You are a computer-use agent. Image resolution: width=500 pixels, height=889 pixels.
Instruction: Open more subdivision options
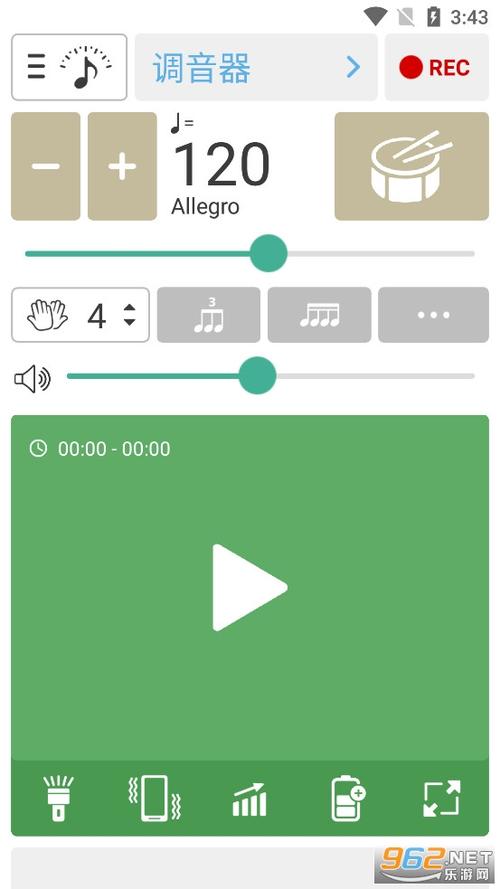pyautogui.click(x=434, y=315)
